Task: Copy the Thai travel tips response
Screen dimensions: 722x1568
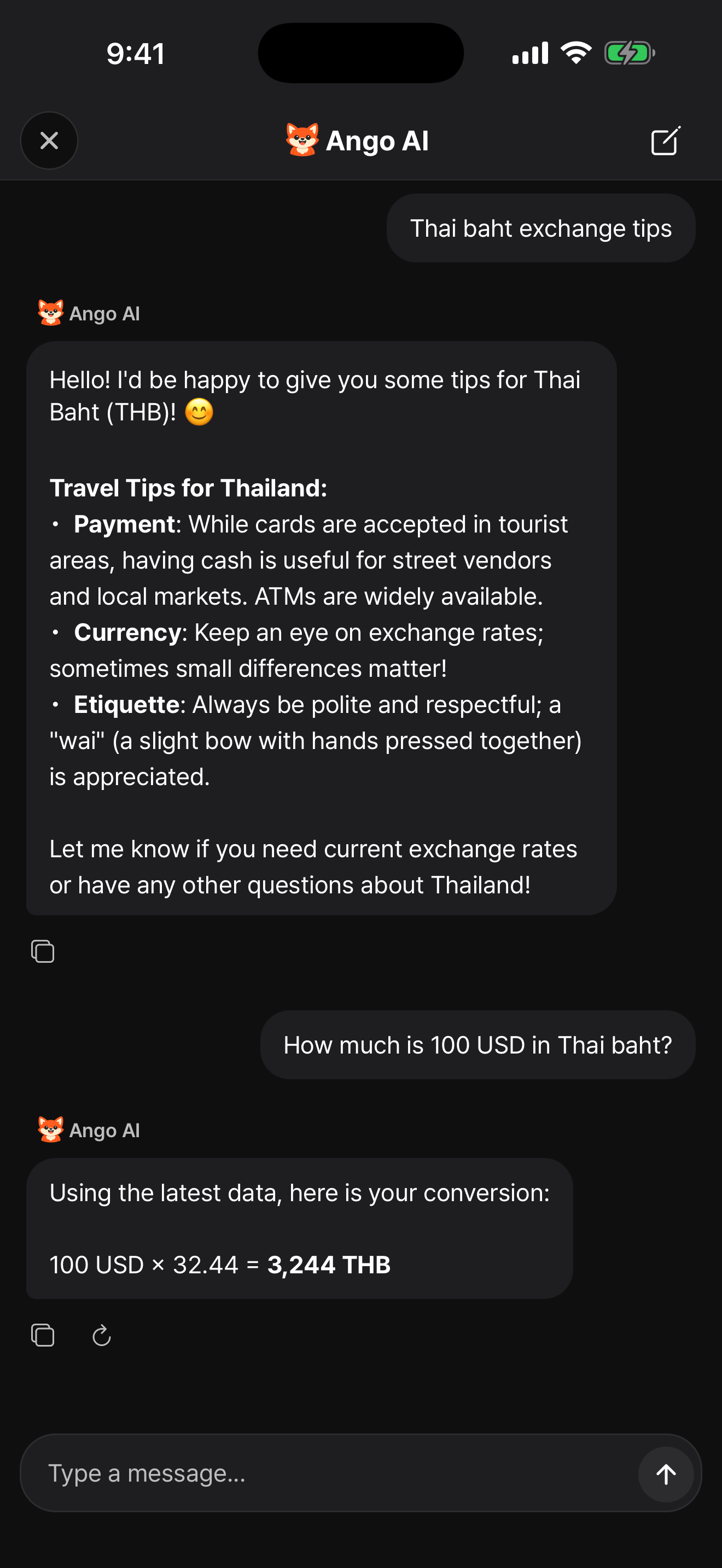Action: click(x=43, y=951)
